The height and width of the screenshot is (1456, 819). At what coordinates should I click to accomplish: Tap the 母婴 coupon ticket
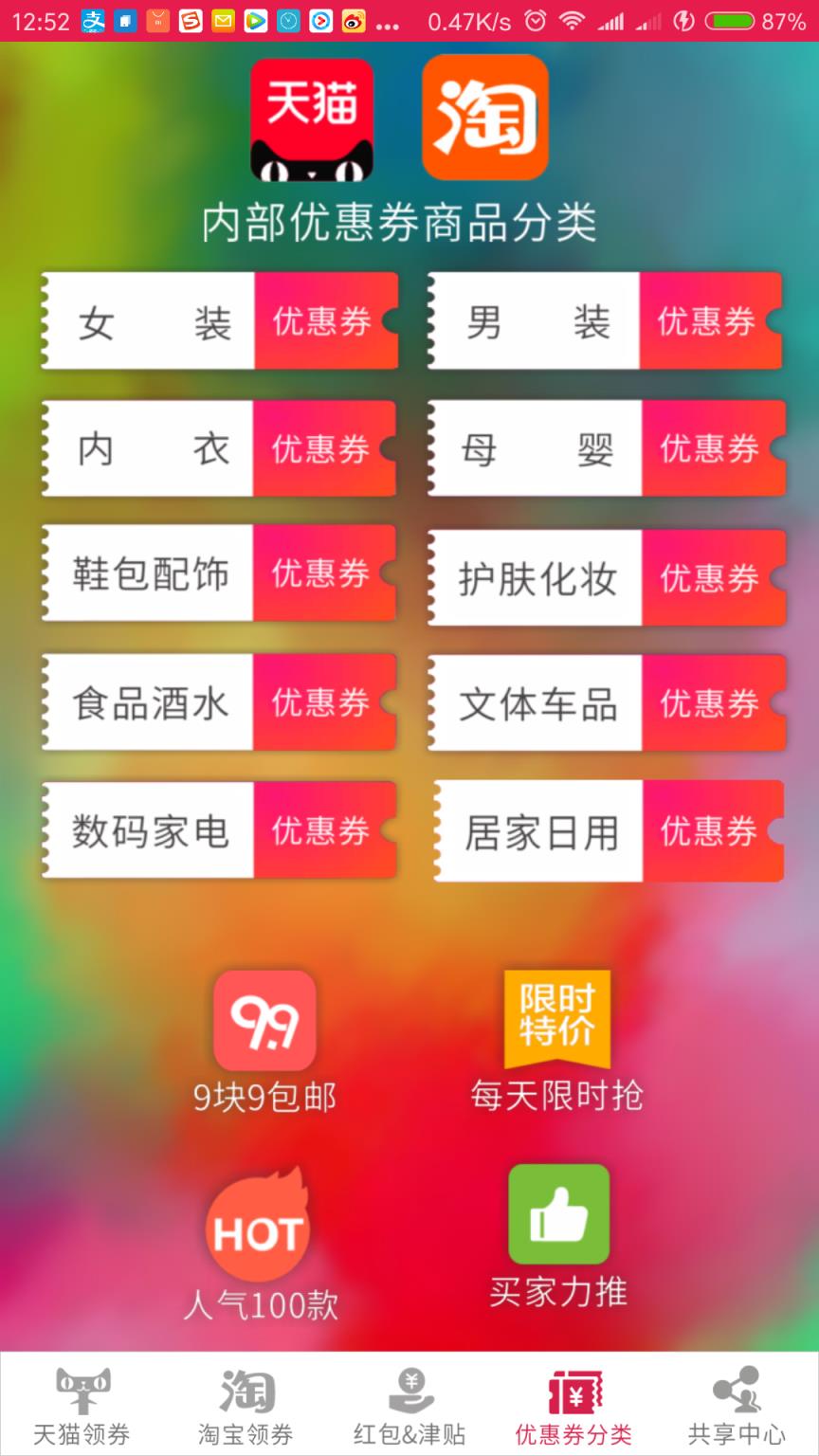607,448
